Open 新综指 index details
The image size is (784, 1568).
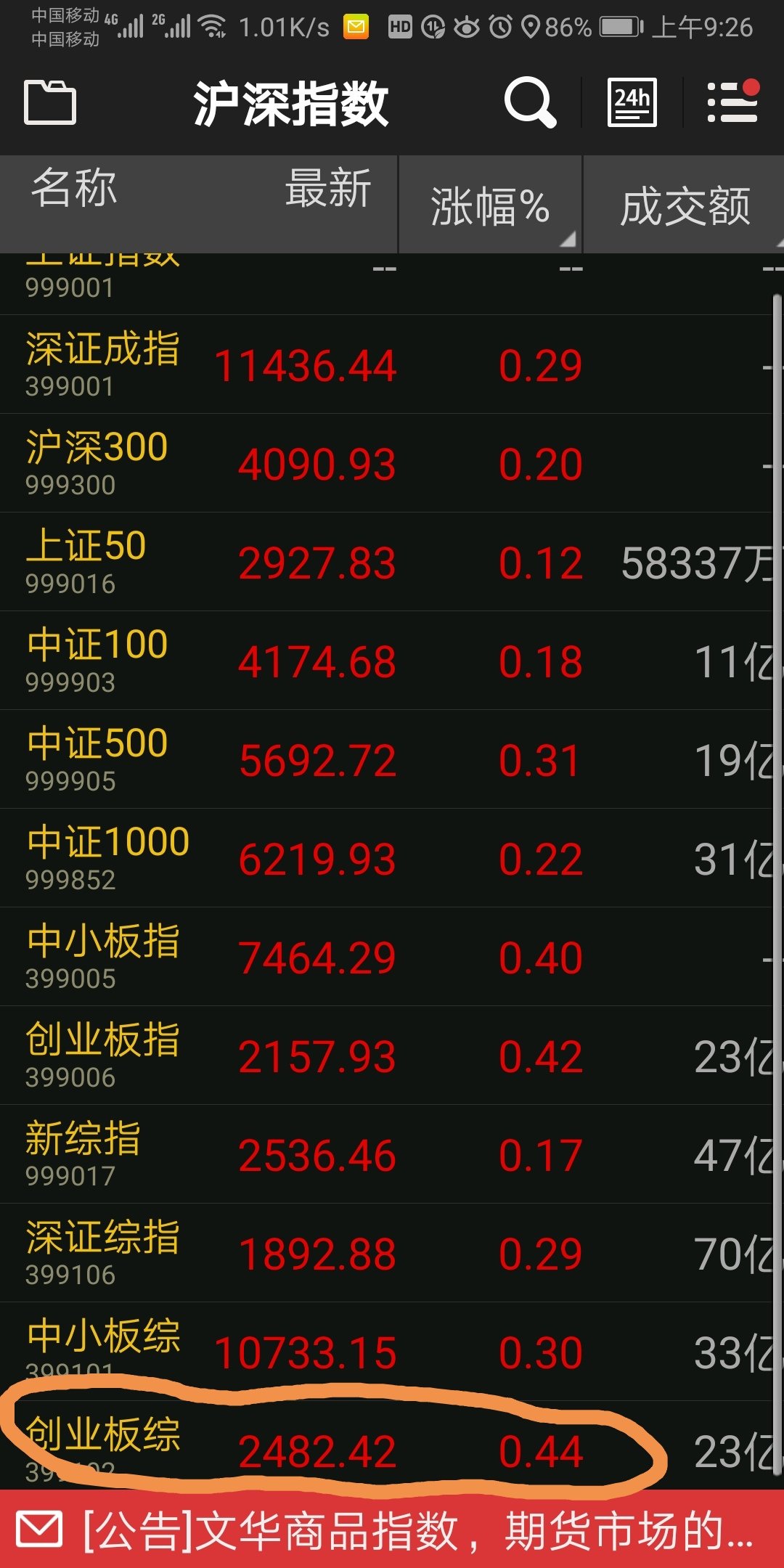(x=83, y=1153)
